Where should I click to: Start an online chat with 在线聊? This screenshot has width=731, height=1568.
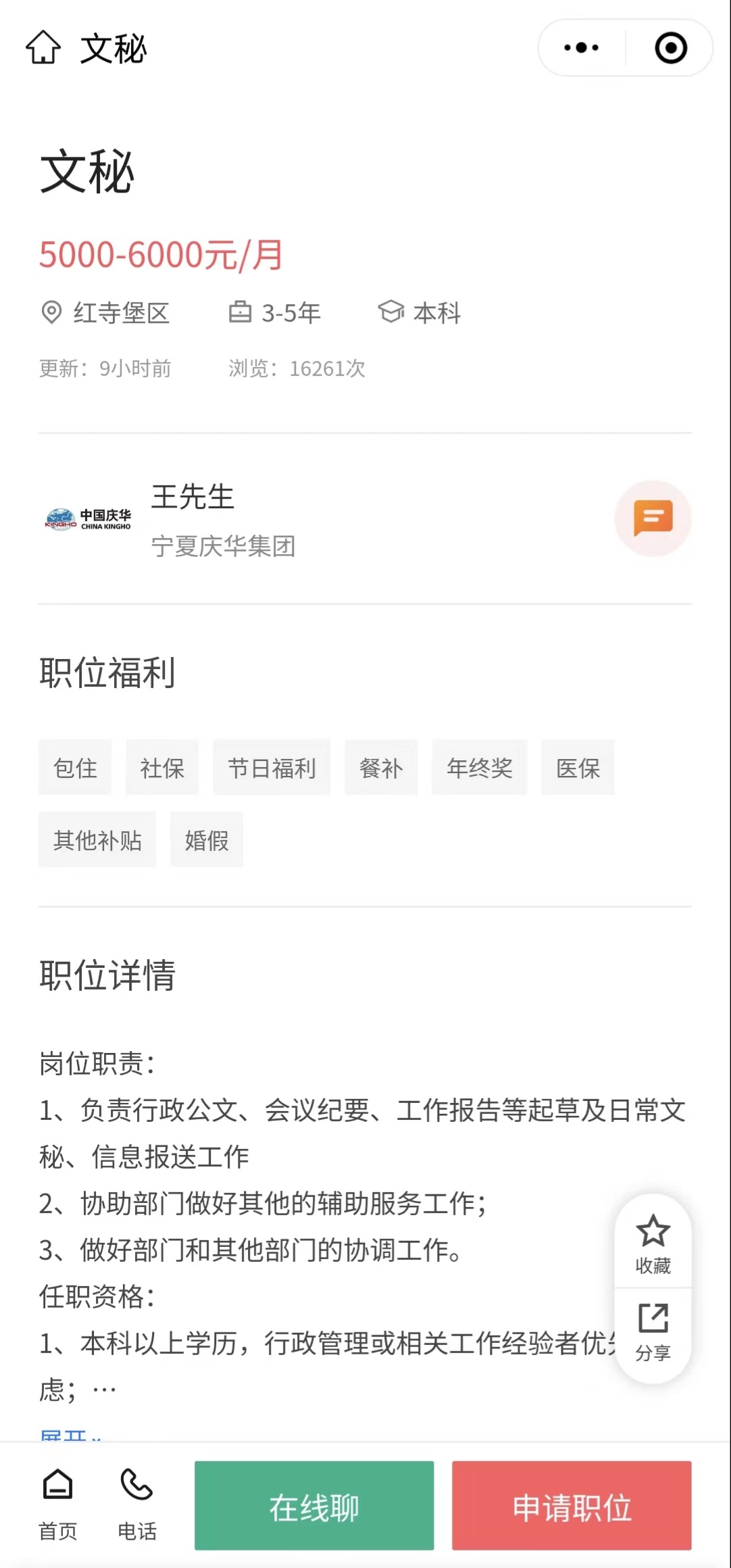pos(314,1506)
